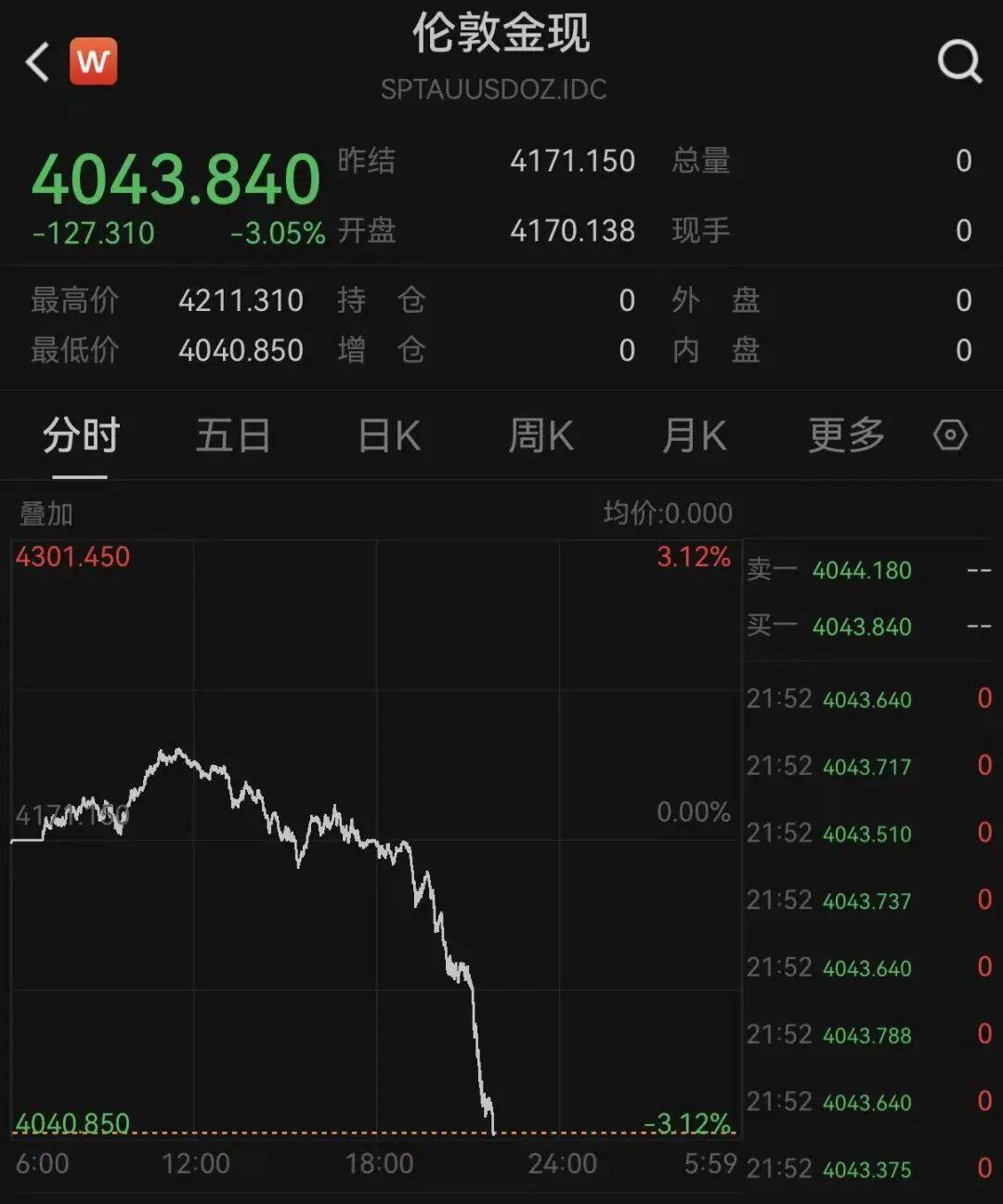Switch to the 分时 chart tab
Screen dimensions: 1003x1204
coord(81,435)
